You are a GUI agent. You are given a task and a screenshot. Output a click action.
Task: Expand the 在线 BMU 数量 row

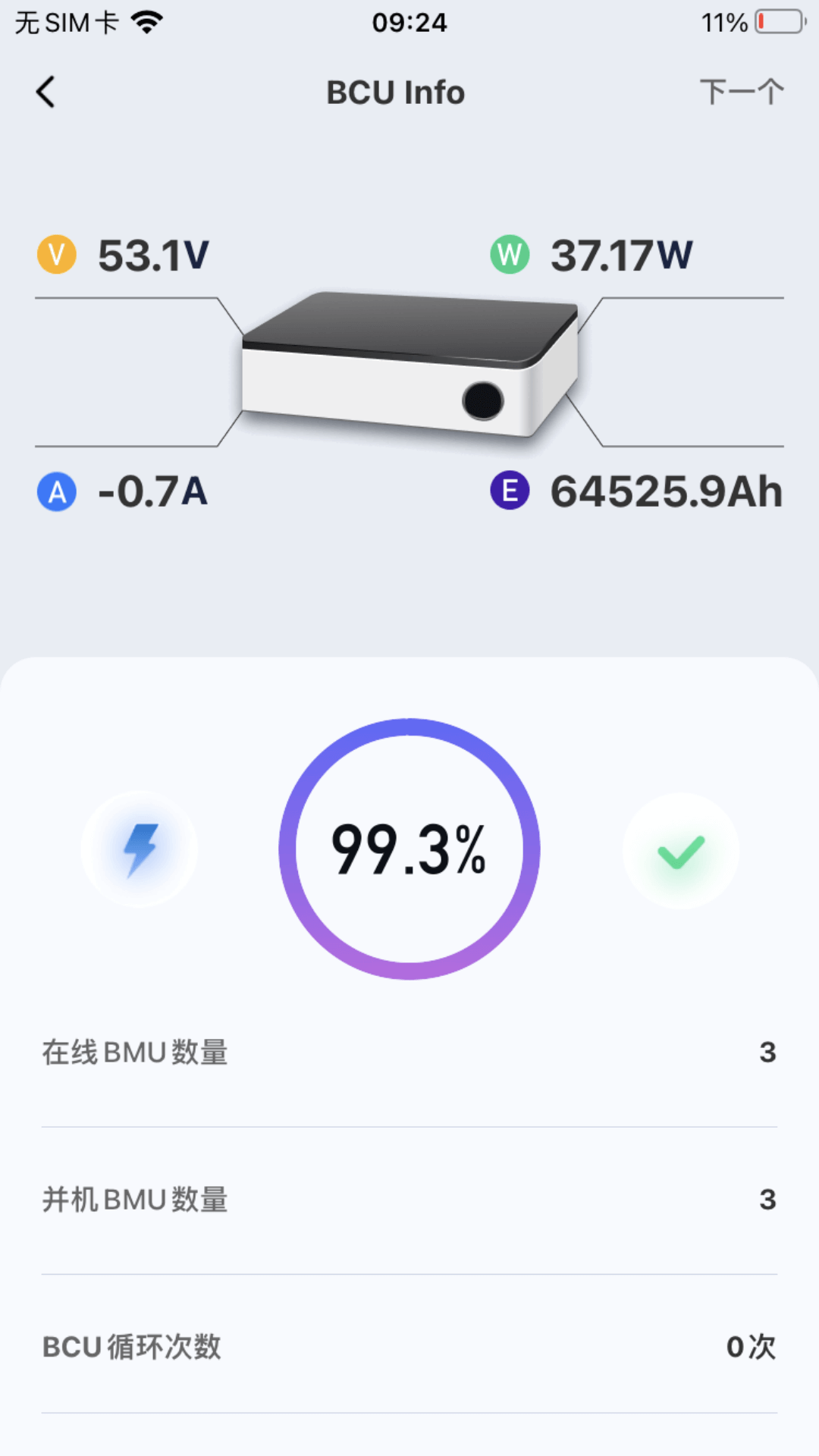coord(409,1052)
